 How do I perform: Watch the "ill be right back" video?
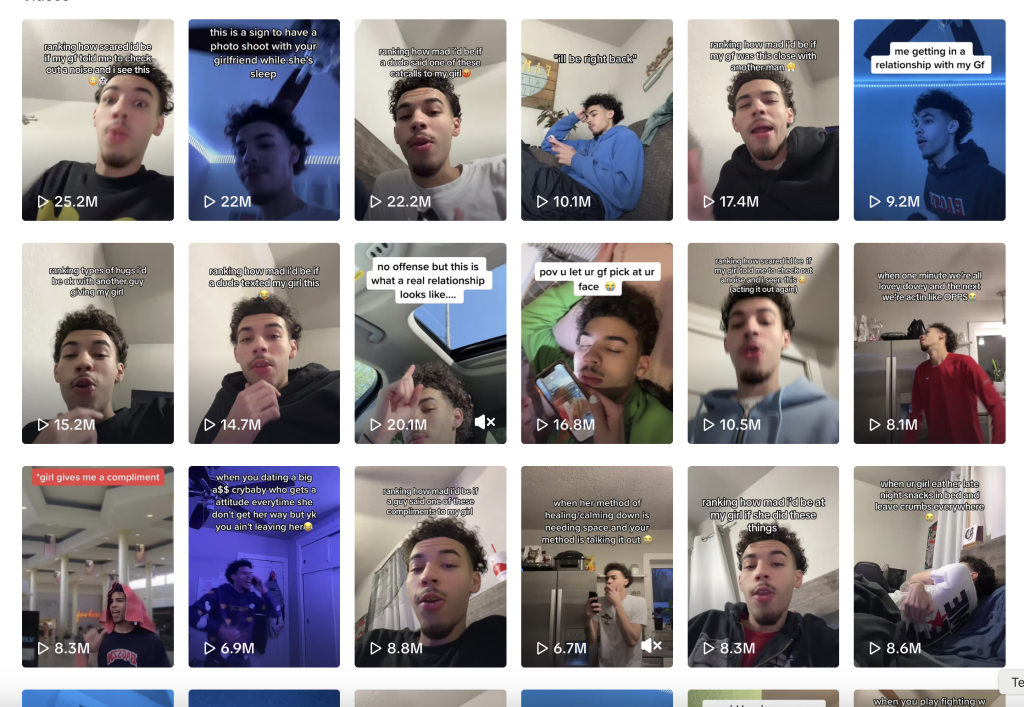[597, 120]
